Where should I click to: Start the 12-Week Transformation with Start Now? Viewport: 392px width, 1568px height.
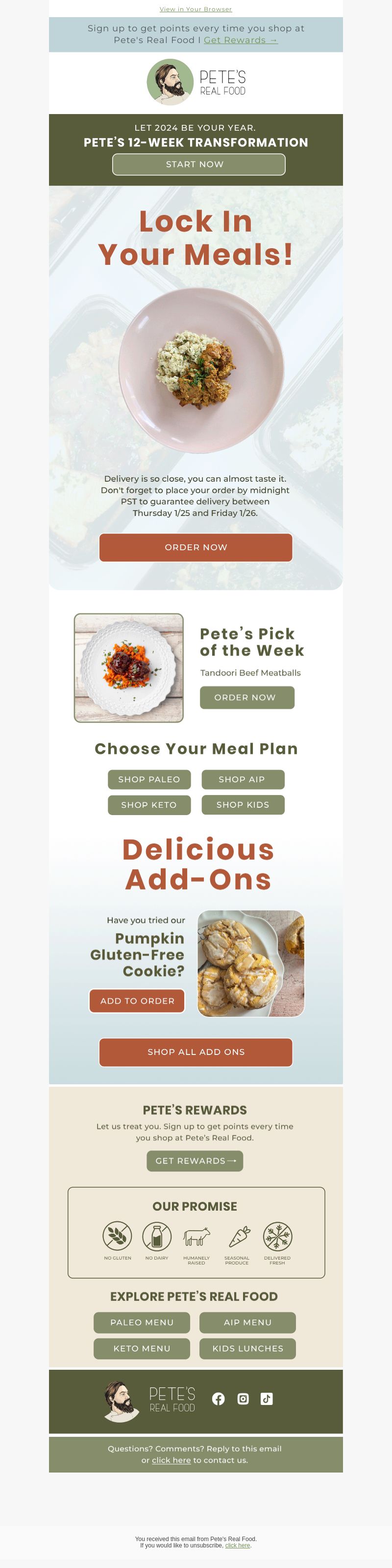coord(198,164)
